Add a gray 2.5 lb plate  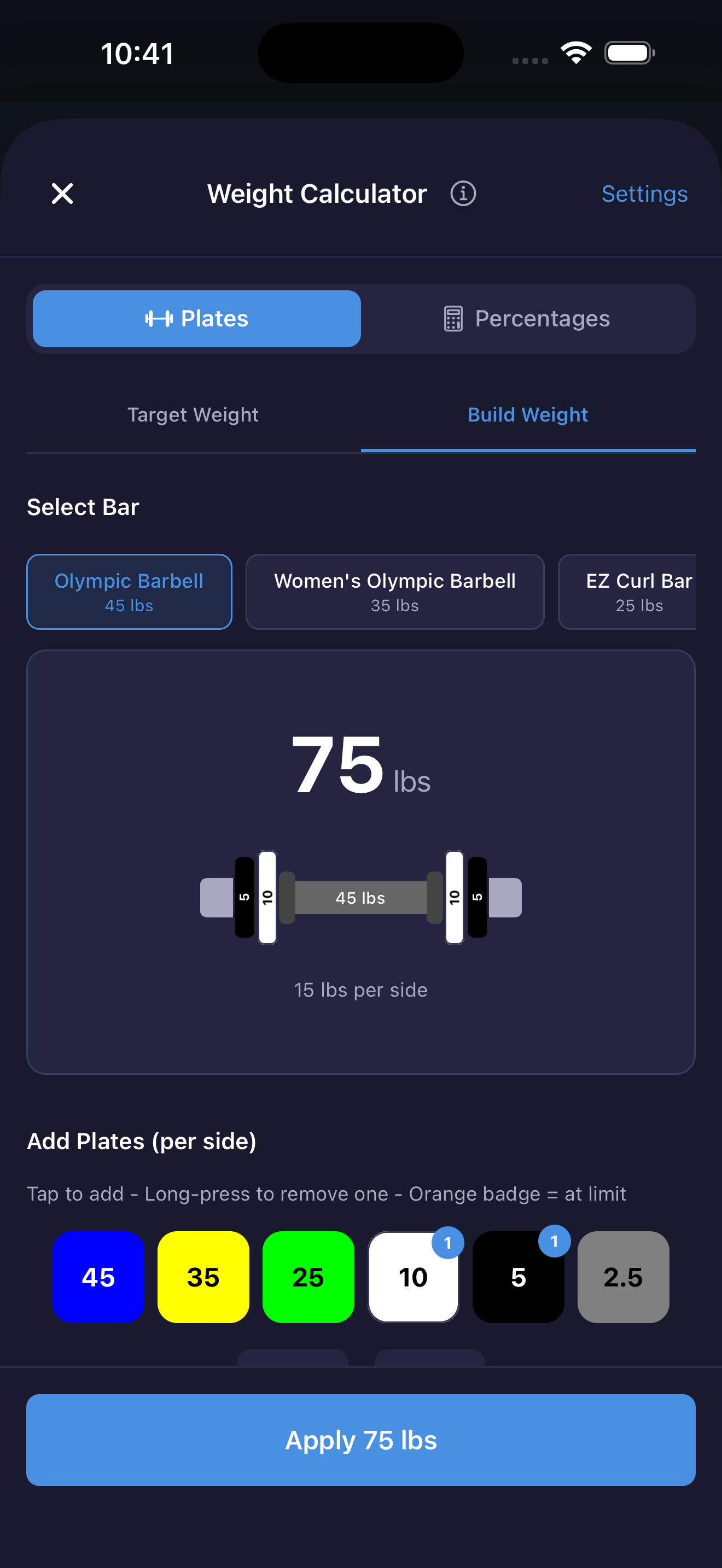624,1277
